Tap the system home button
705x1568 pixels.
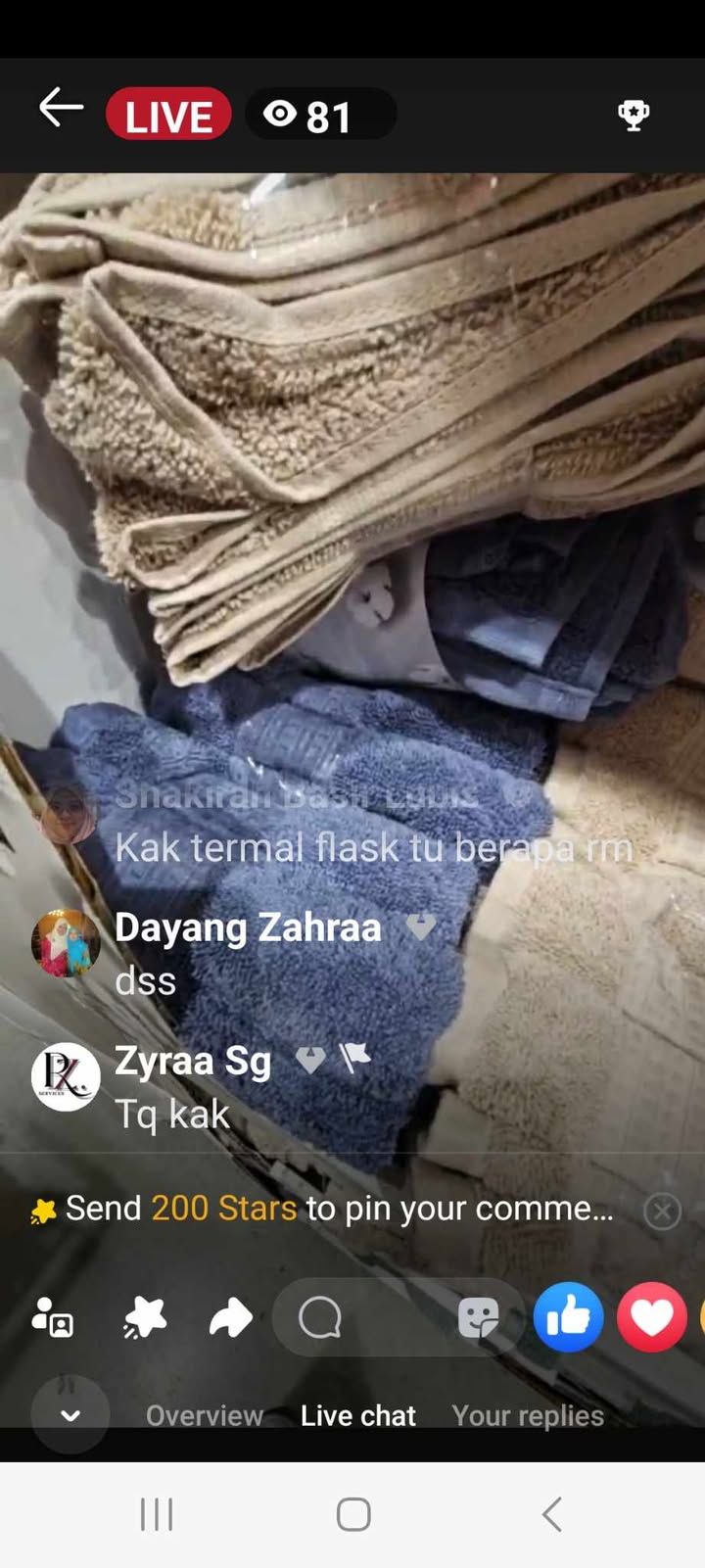(353, 1514)
